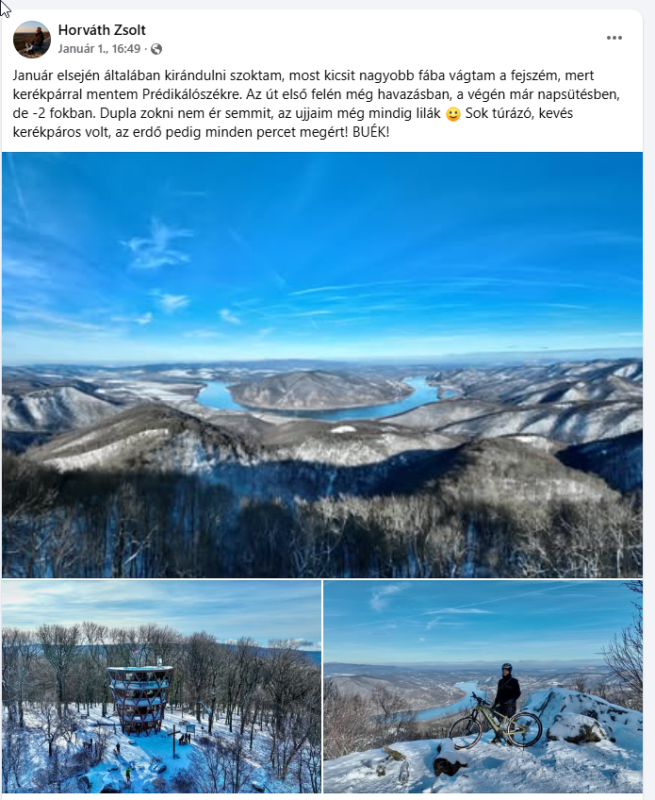Open Horváth Zsolt's profile from the name
Image resolution: width=655 pixels, height=800 pixels.
point(102,30)
